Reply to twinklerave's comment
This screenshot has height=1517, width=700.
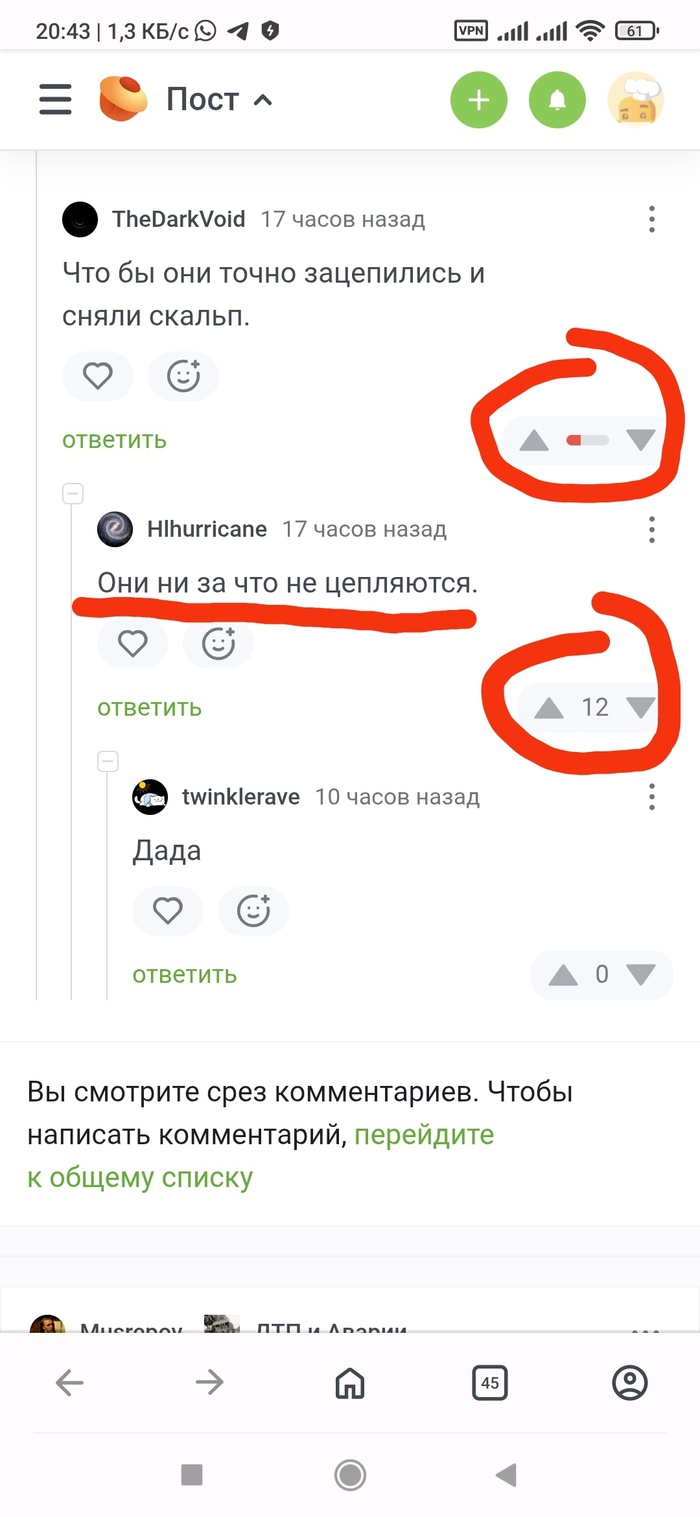(x=184, y=974)
